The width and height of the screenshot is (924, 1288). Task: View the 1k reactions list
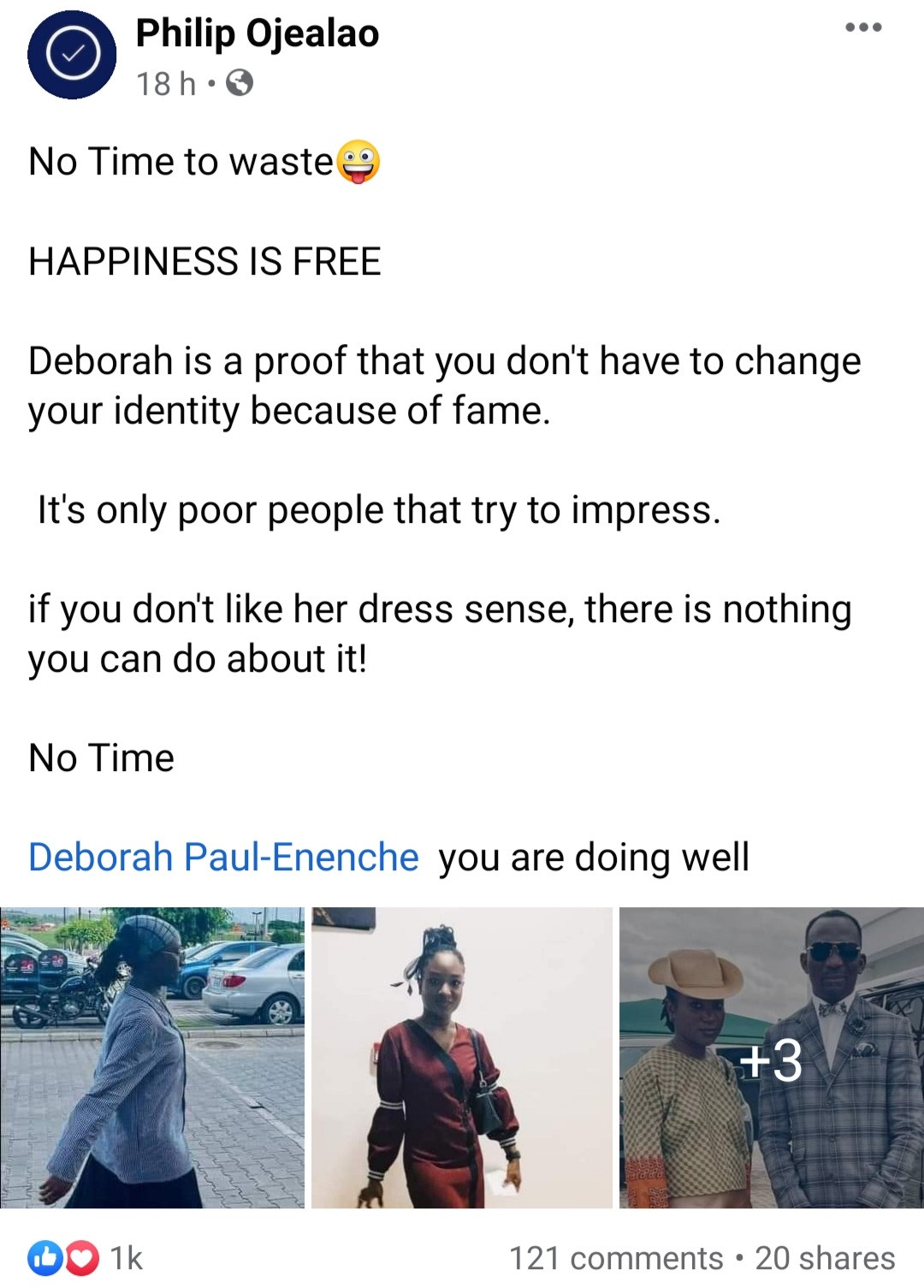point(86,1258)
